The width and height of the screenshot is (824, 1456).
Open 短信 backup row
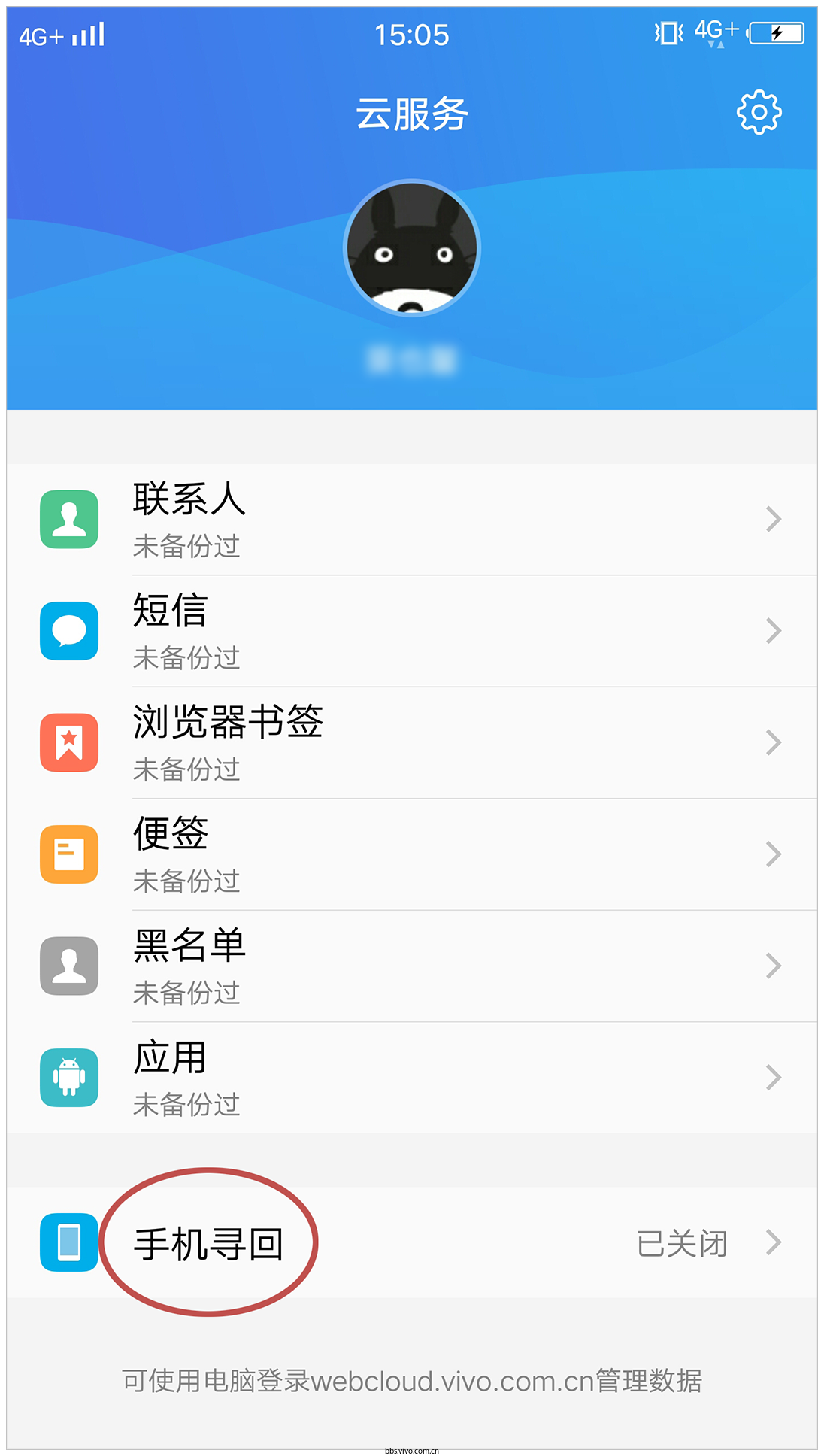tap(412, 631)
